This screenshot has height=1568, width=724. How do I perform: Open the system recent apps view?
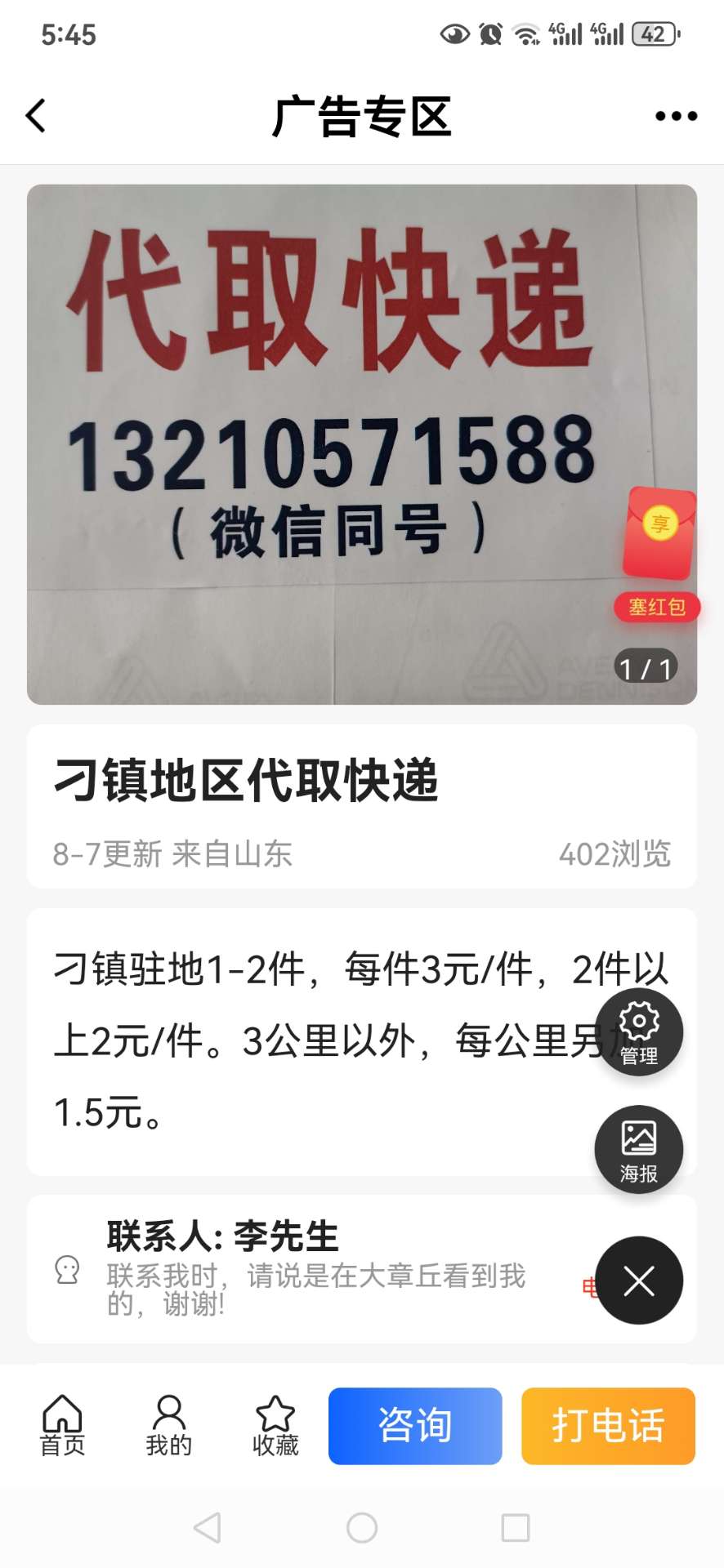515,1527
